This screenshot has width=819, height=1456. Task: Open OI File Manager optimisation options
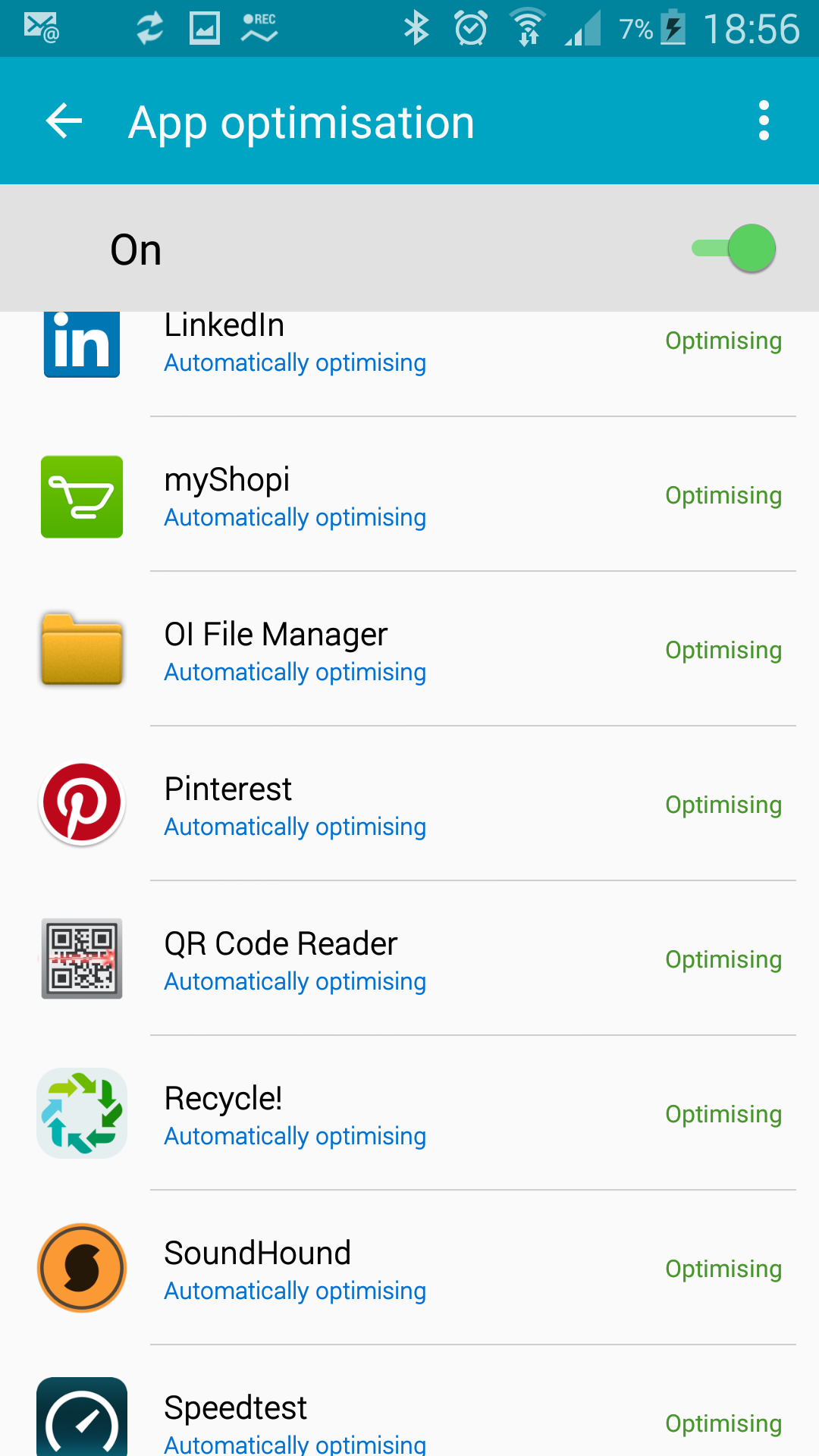click(409, 651)
